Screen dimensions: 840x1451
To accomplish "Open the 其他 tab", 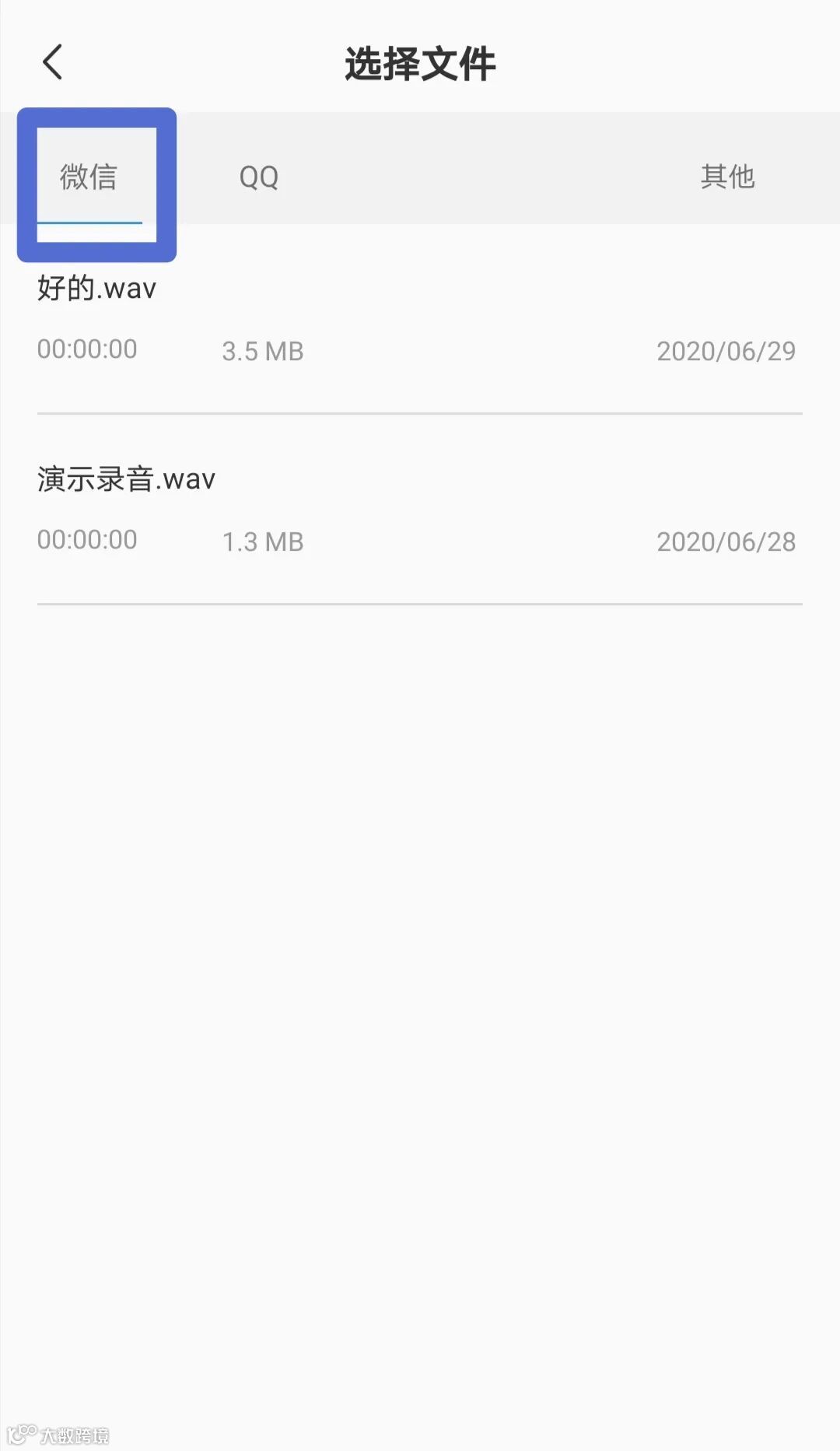I will pyautogui.click(x=727, y=177).
